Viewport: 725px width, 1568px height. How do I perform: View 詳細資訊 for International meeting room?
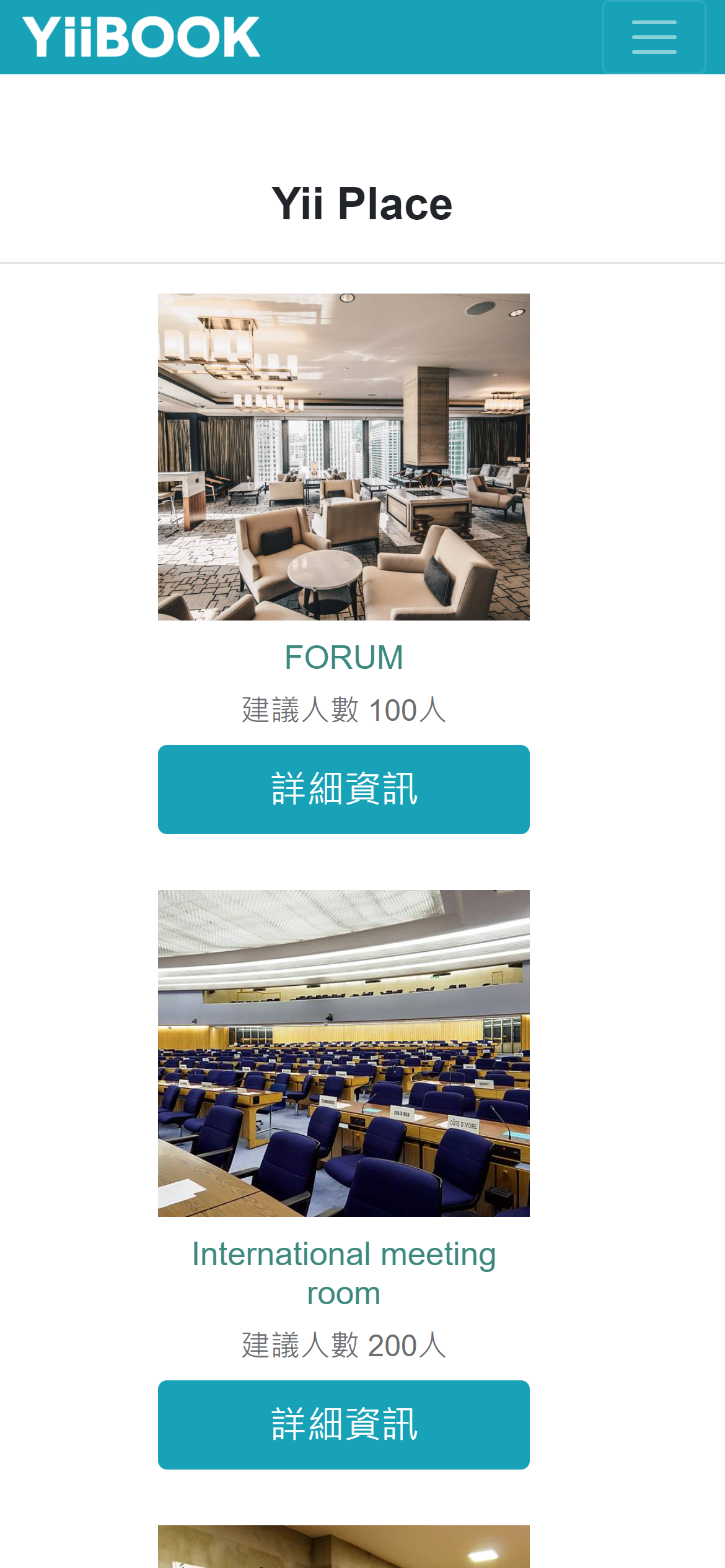click(x=344, y=1425)
